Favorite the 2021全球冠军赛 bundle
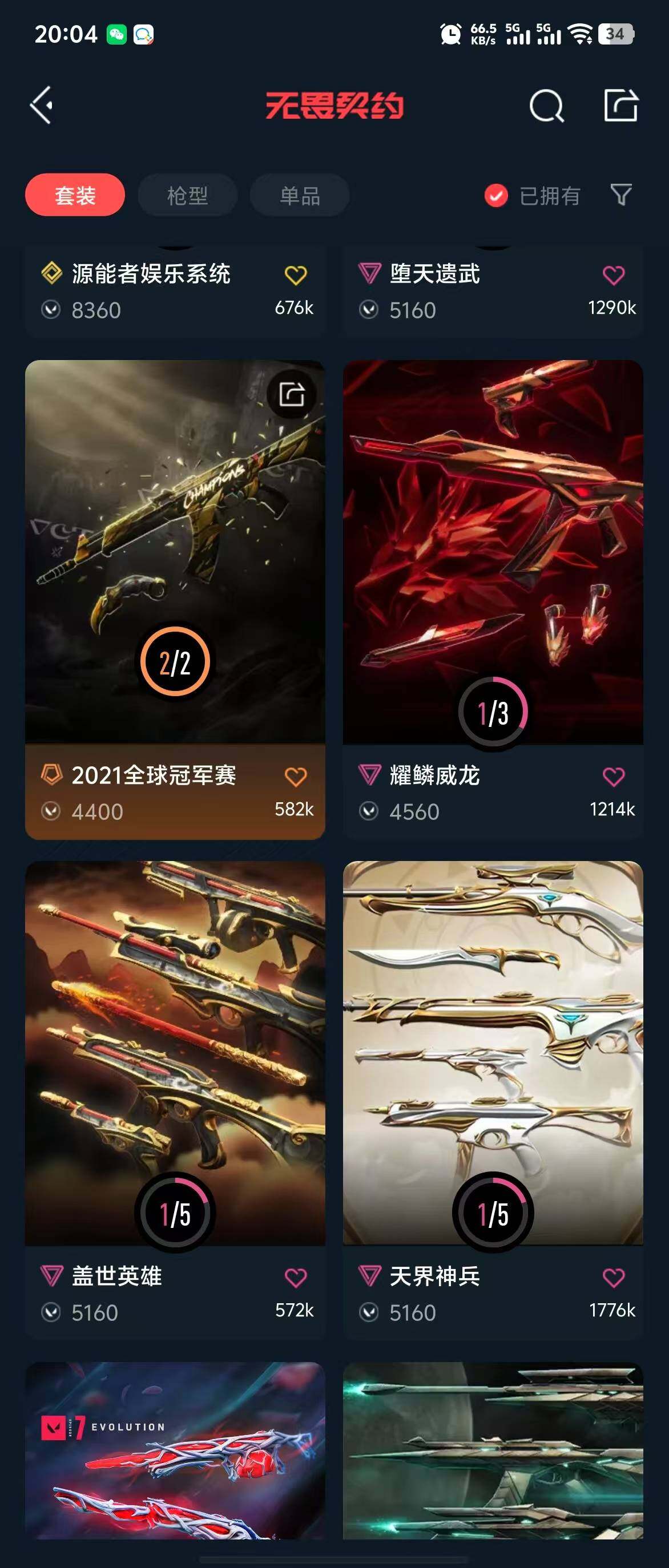 (x=295, y=777)
